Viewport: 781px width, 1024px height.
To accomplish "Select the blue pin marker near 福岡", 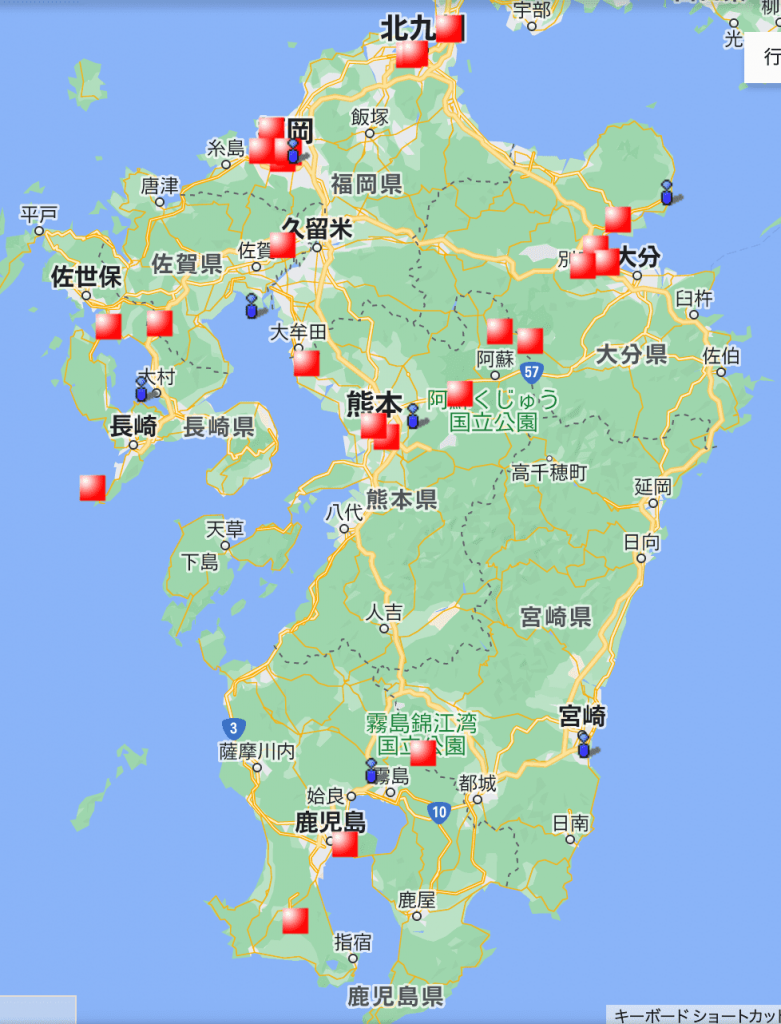I will tap(292, 152).
